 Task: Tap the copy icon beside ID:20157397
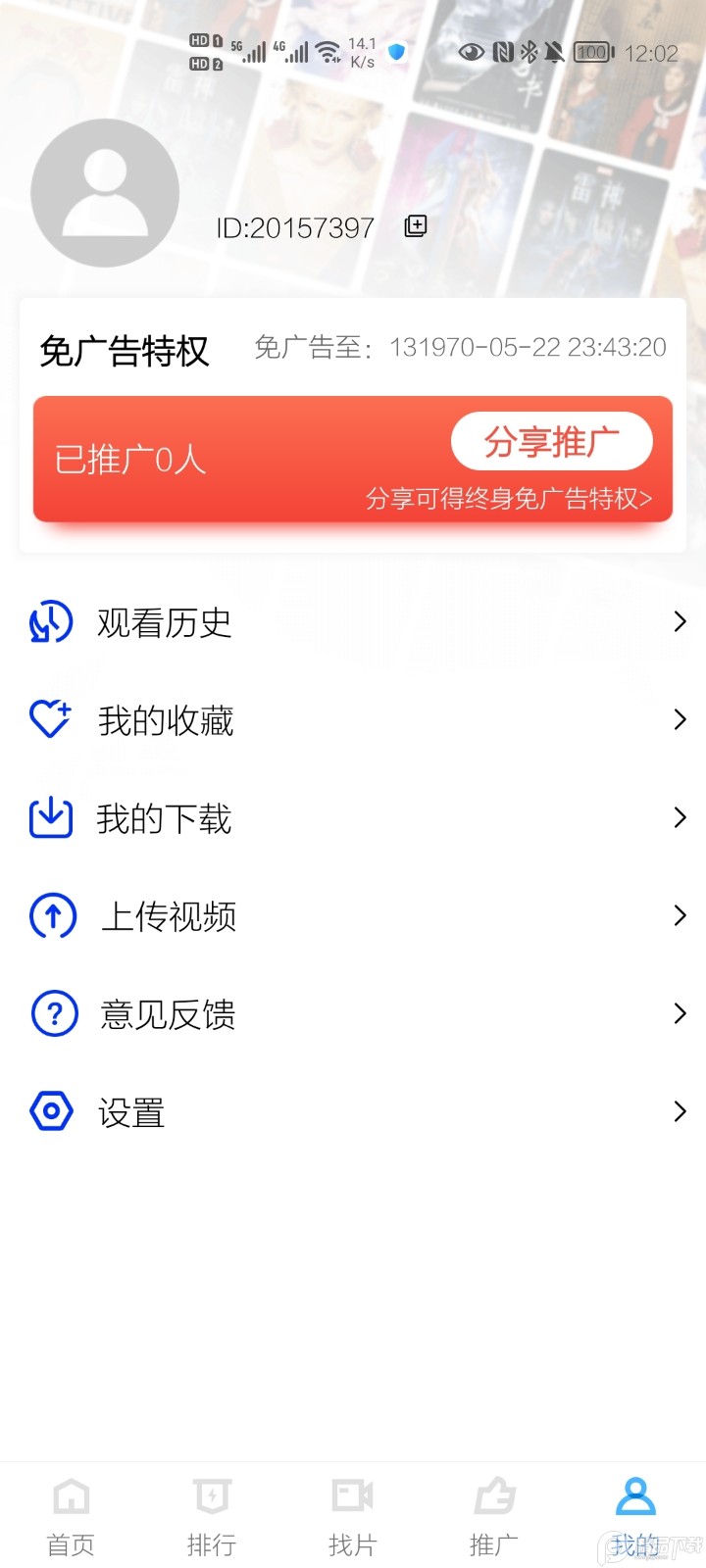(x=415, y=225)
